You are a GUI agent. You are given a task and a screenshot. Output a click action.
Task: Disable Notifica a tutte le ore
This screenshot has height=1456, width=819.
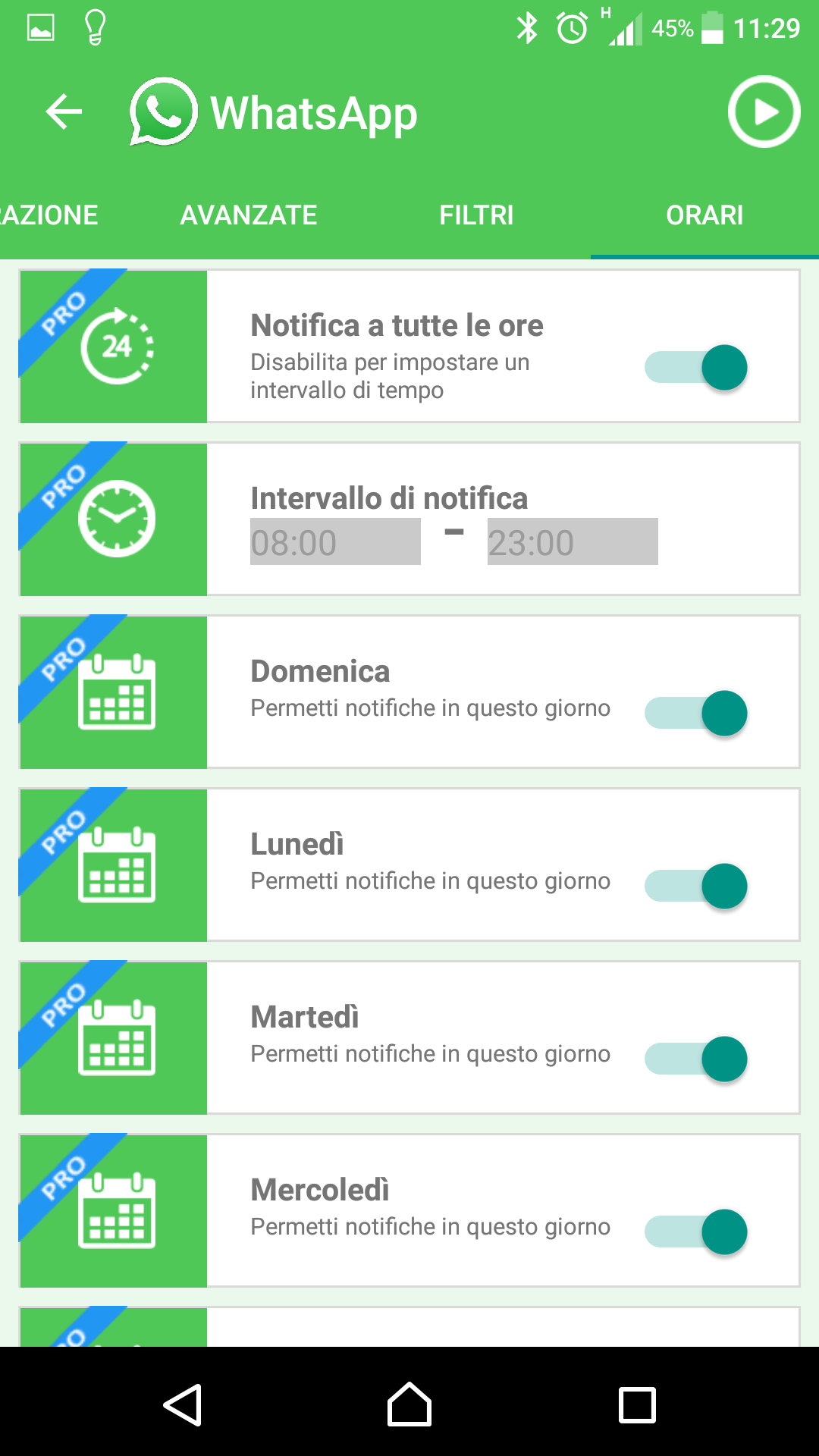[695, 368]
